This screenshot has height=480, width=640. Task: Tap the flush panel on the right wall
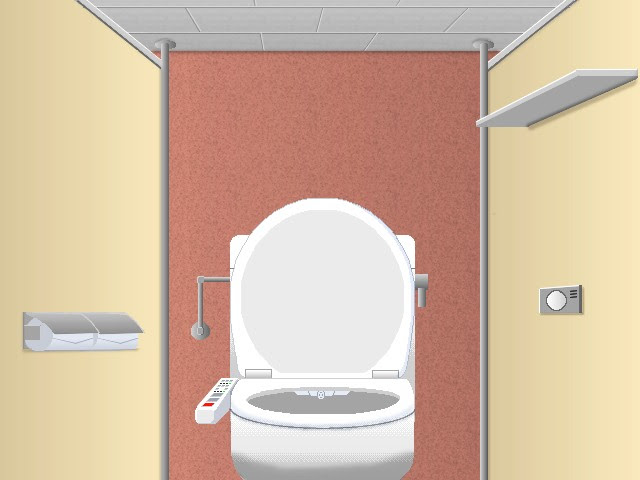[560, 299]
